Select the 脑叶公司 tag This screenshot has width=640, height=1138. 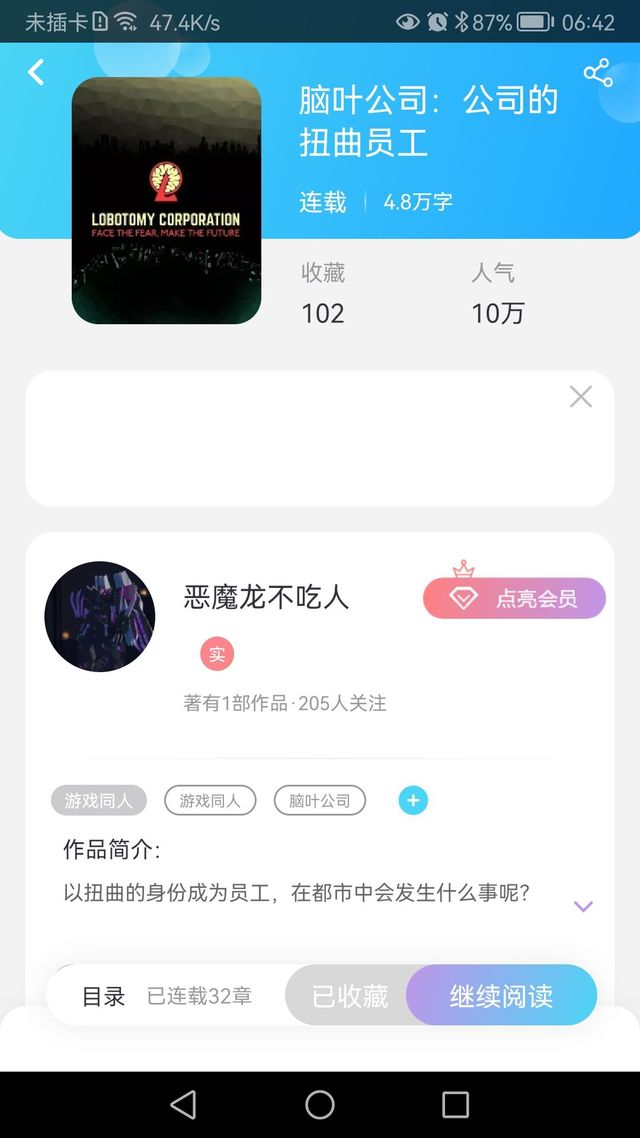point(320,800)
